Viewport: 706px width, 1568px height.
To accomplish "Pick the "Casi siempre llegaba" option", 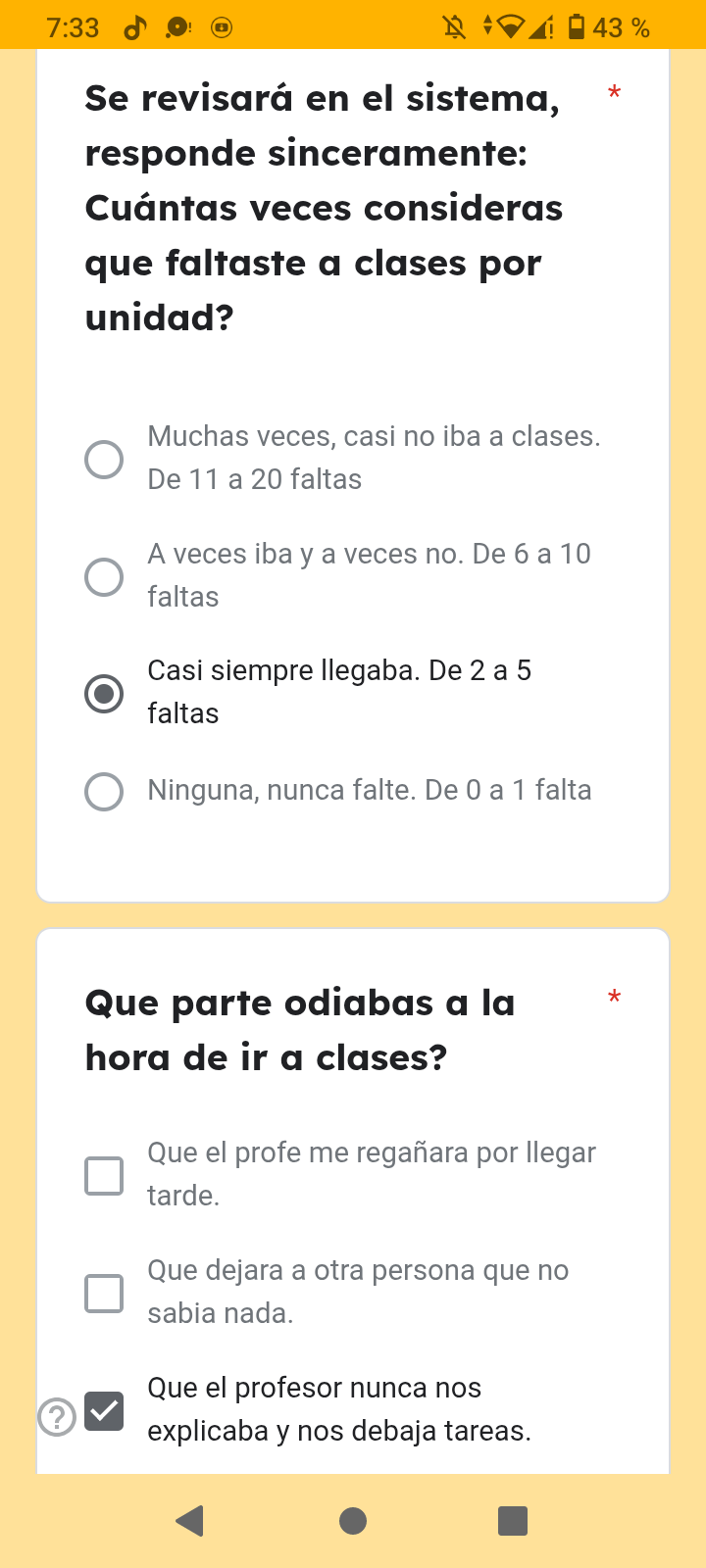I will [104, 693].
